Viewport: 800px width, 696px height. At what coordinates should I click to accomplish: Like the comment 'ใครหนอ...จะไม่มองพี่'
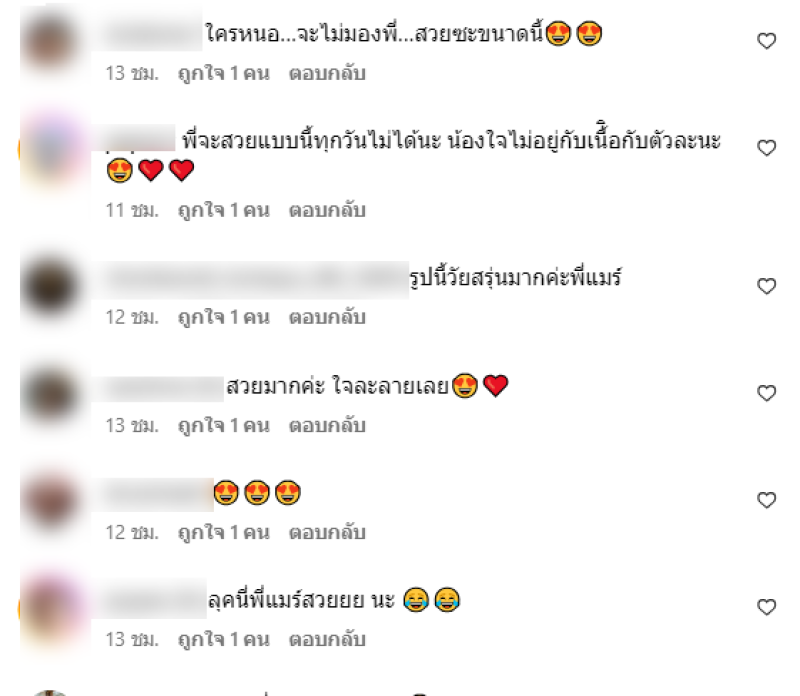pos(766,41)
